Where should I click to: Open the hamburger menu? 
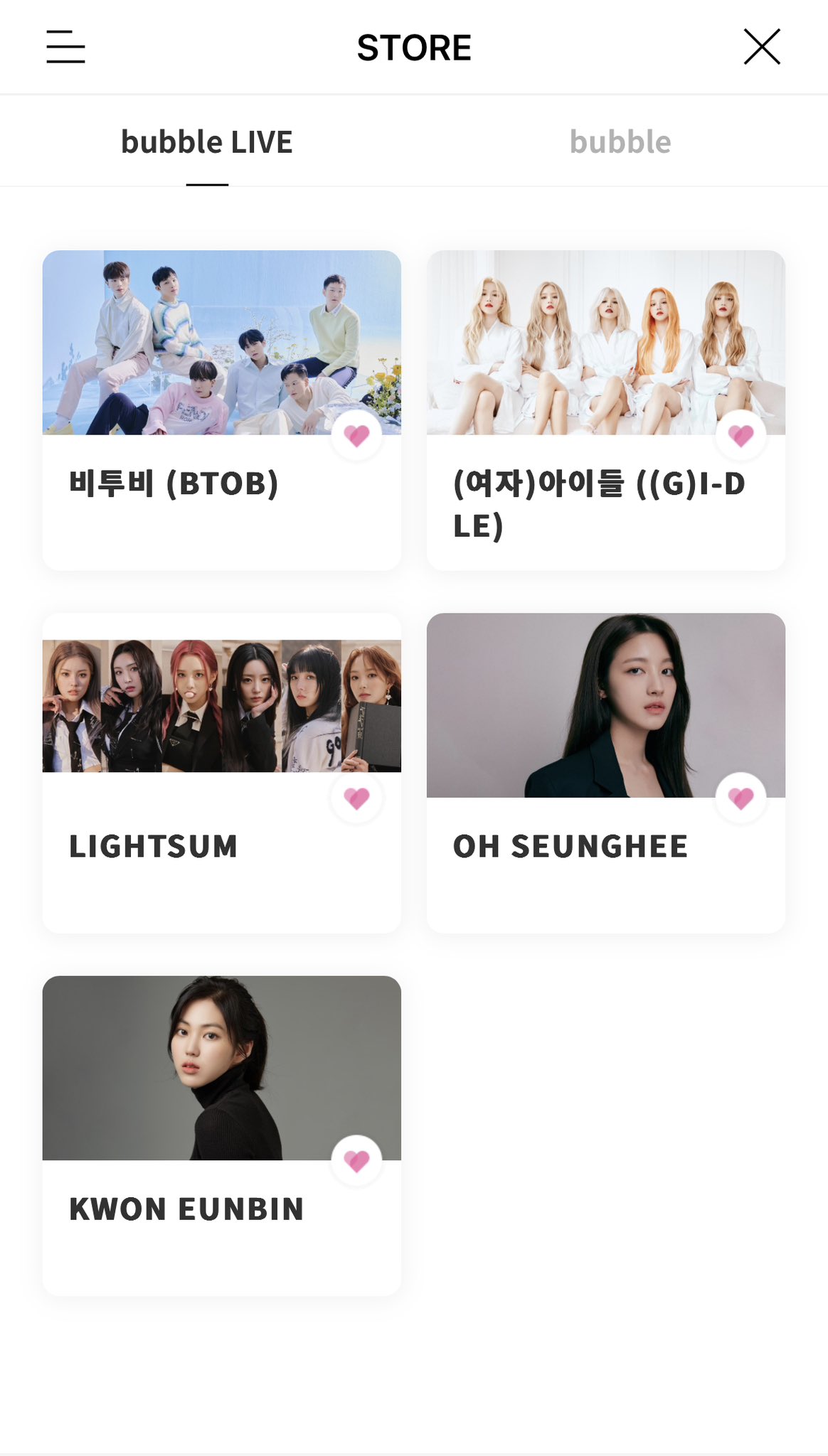point(65,47)
